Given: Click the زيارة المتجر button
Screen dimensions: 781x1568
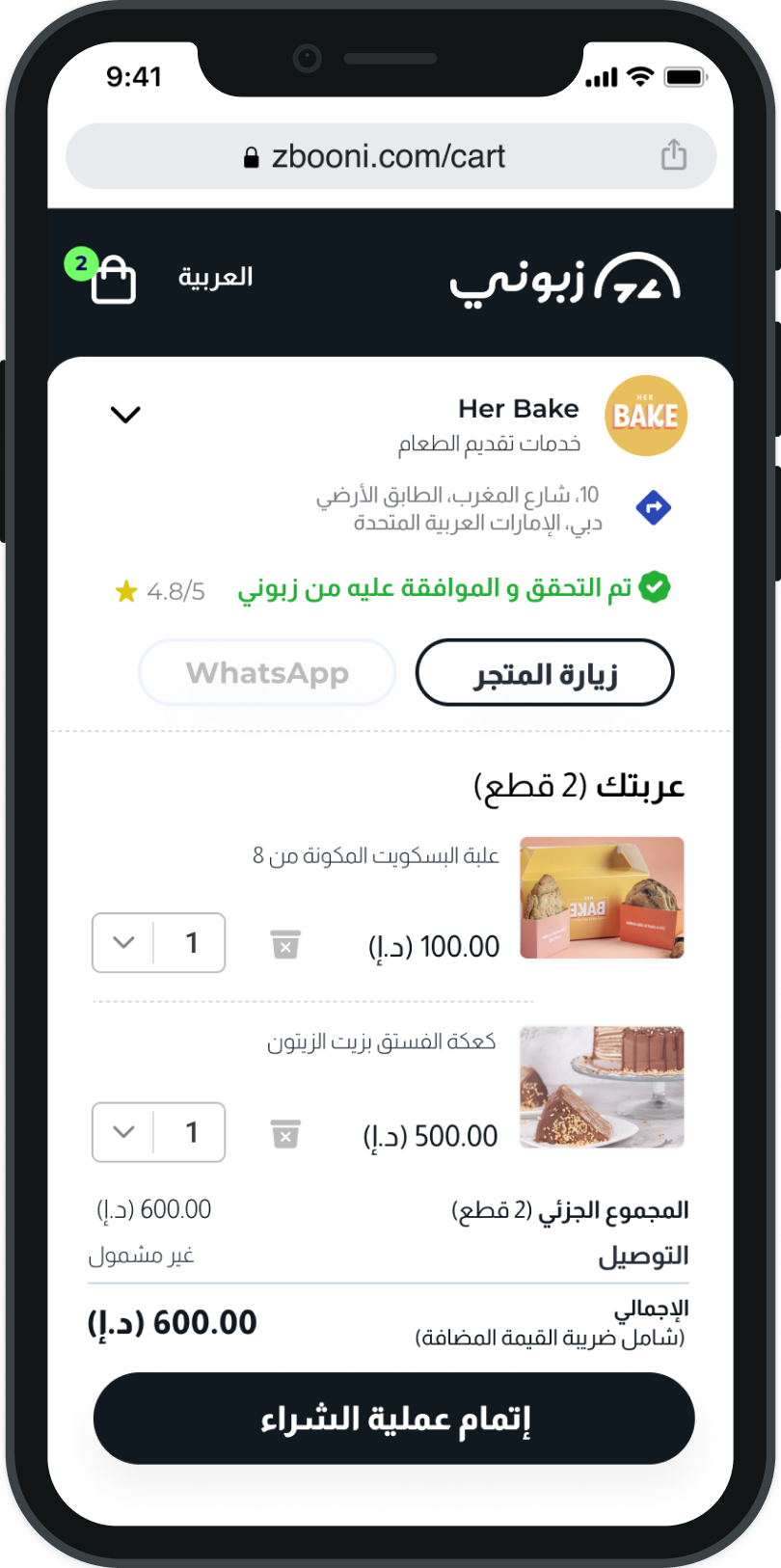Looking at the screenshot, I should coord(544,672).
